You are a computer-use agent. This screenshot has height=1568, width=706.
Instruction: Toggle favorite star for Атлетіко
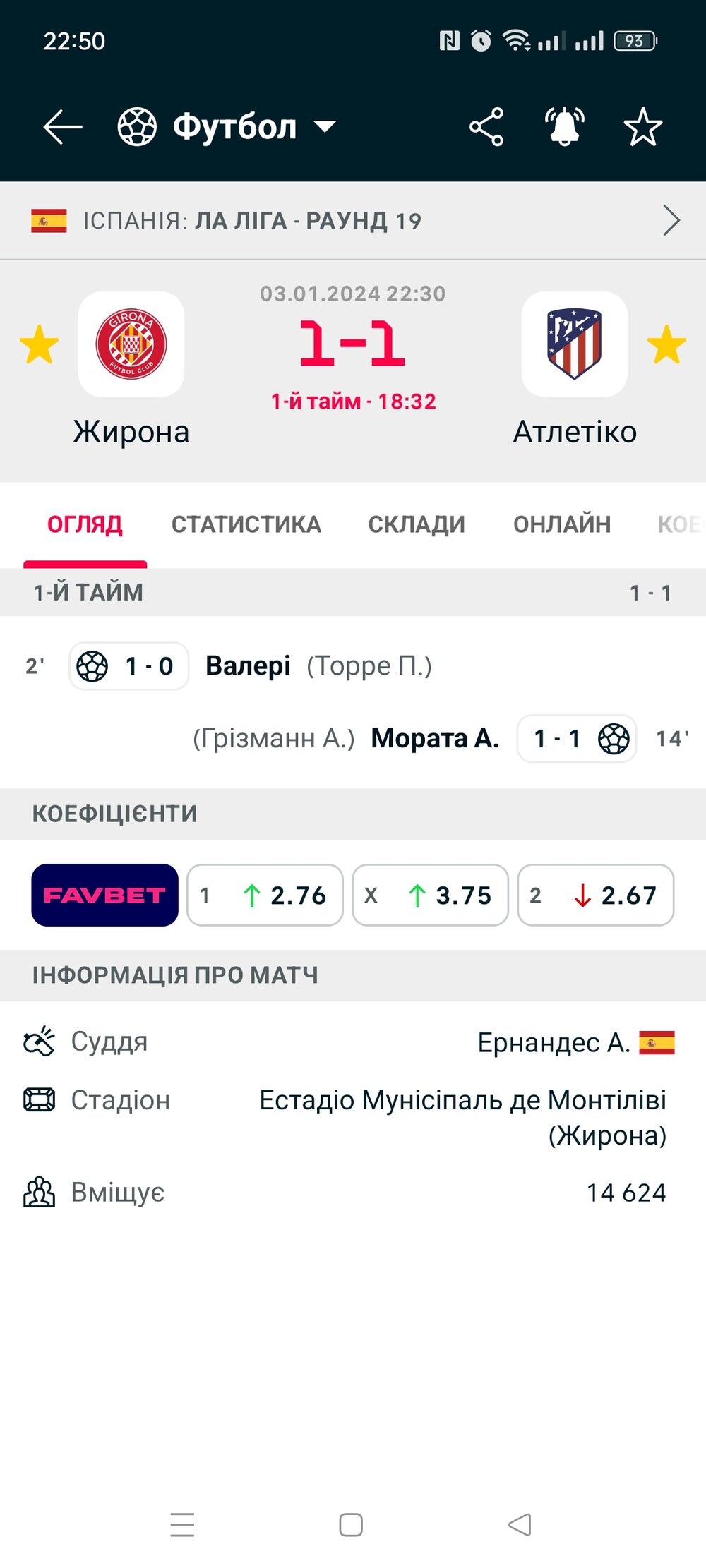[x=666, y=344]
